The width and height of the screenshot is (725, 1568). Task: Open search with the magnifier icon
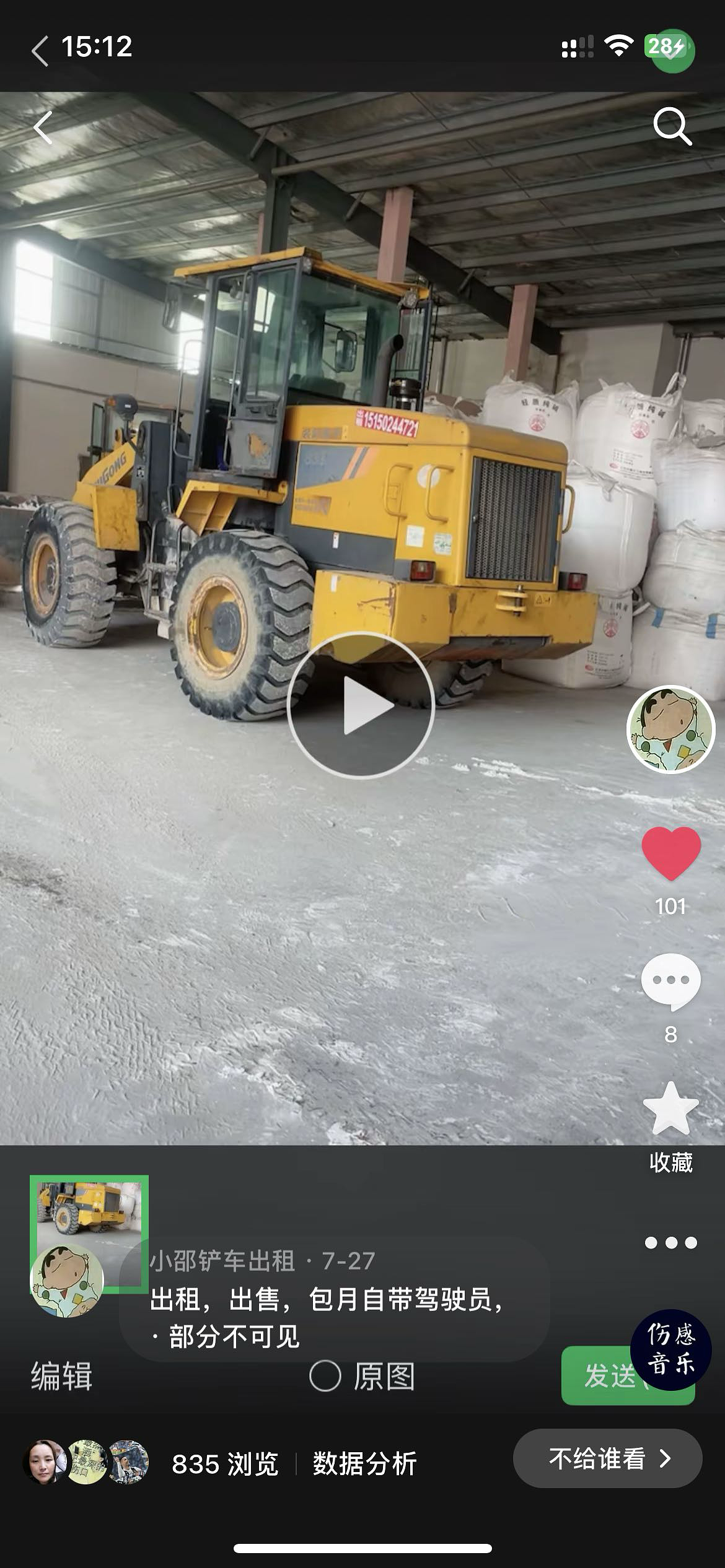pyautogui.click(x=672, y=126)
